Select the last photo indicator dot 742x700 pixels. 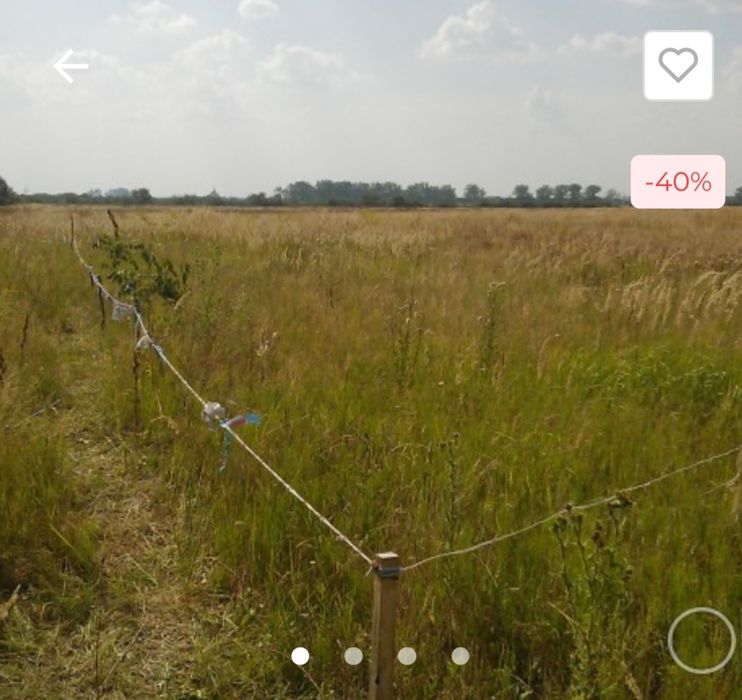[460, 656]
